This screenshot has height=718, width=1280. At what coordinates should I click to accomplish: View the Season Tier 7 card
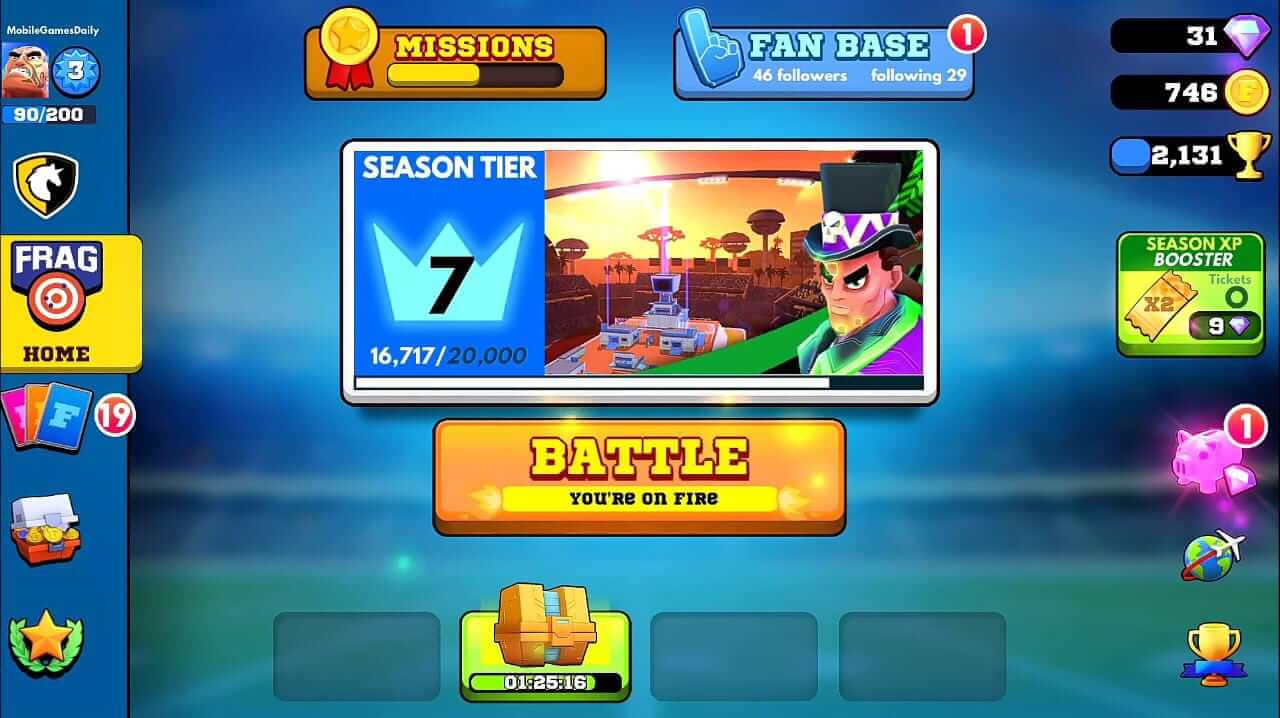point(639,272)
